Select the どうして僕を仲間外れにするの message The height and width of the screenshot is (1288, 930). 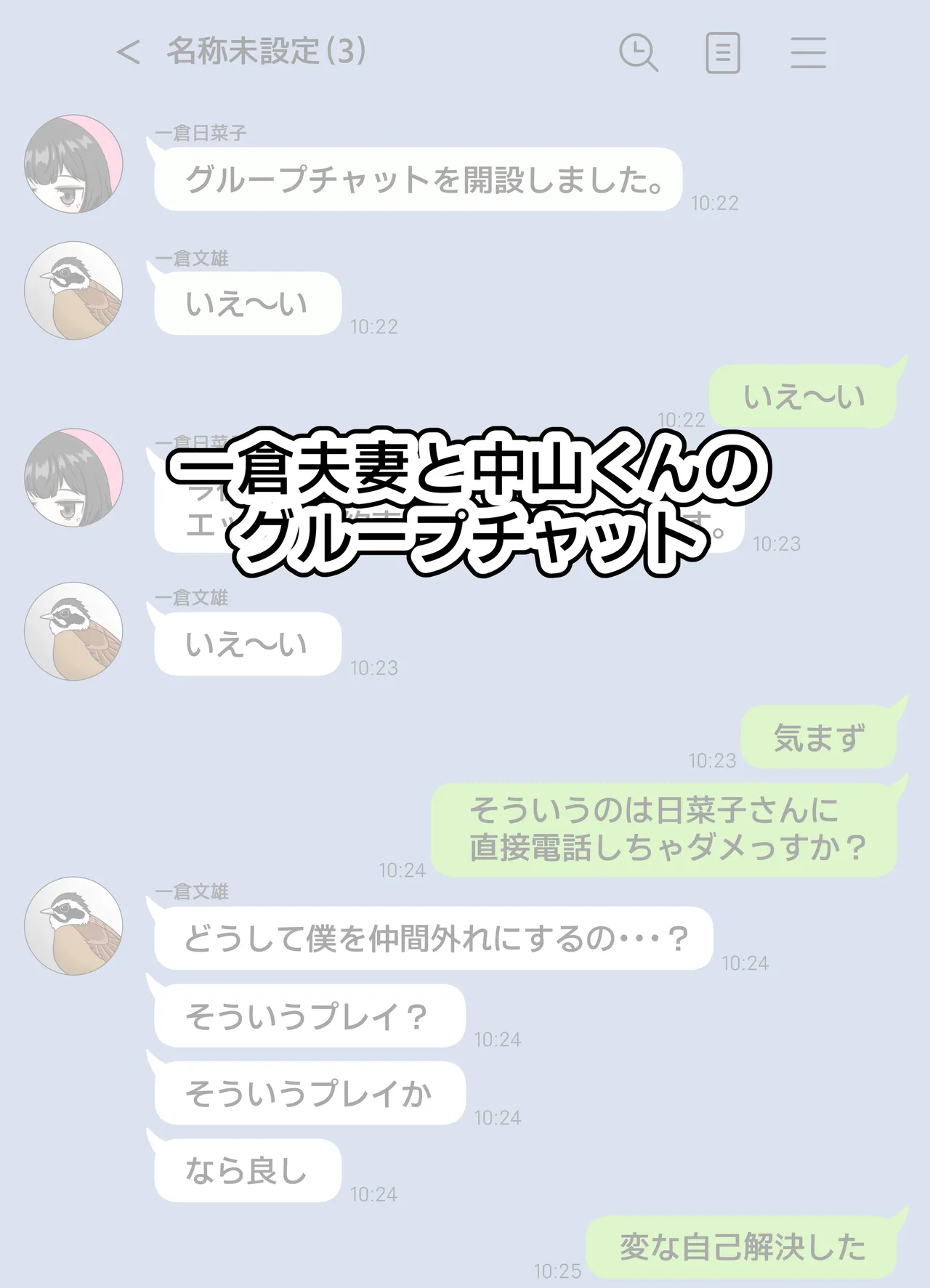click(x=436, y=939)
